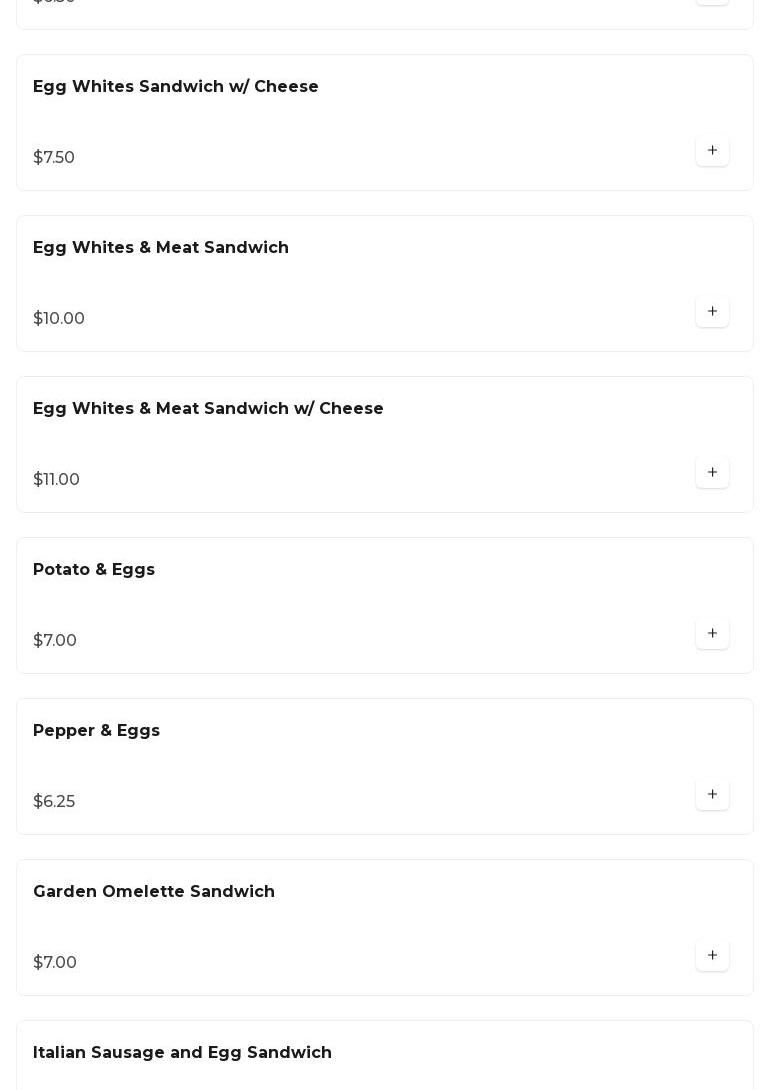View details for Egg Whites & Meat Sandwich at $10.00
Image resolution: width=770 pixels, height=1090 pixels.
[x=161, y=248]
